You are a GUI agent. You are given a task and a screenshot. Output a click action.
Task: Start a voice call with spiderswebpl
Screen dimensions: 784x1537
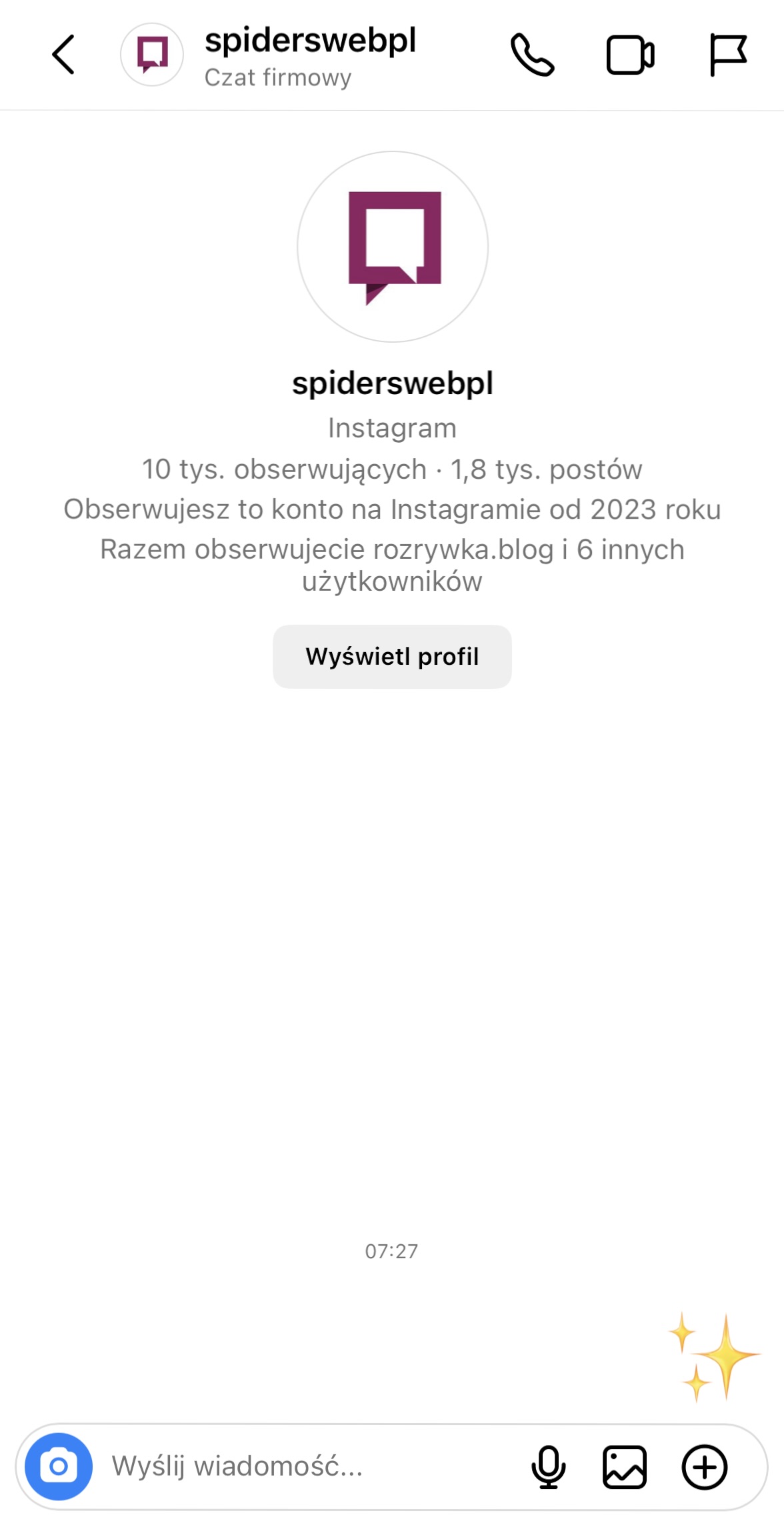[532, 55]
